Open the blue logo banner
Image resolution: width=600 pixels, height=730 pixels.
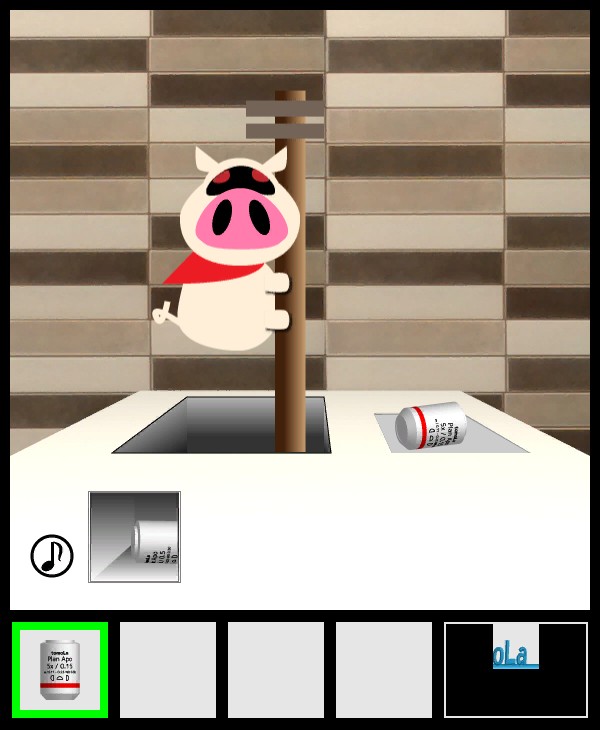click(x=516, y=654)
